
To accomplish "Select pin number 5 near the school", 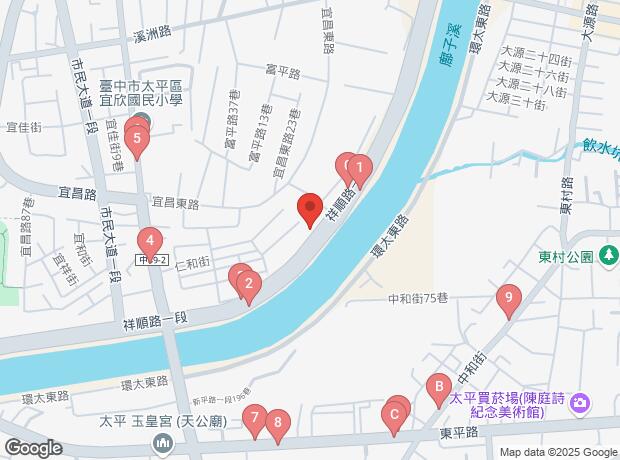I will point(136,138).
